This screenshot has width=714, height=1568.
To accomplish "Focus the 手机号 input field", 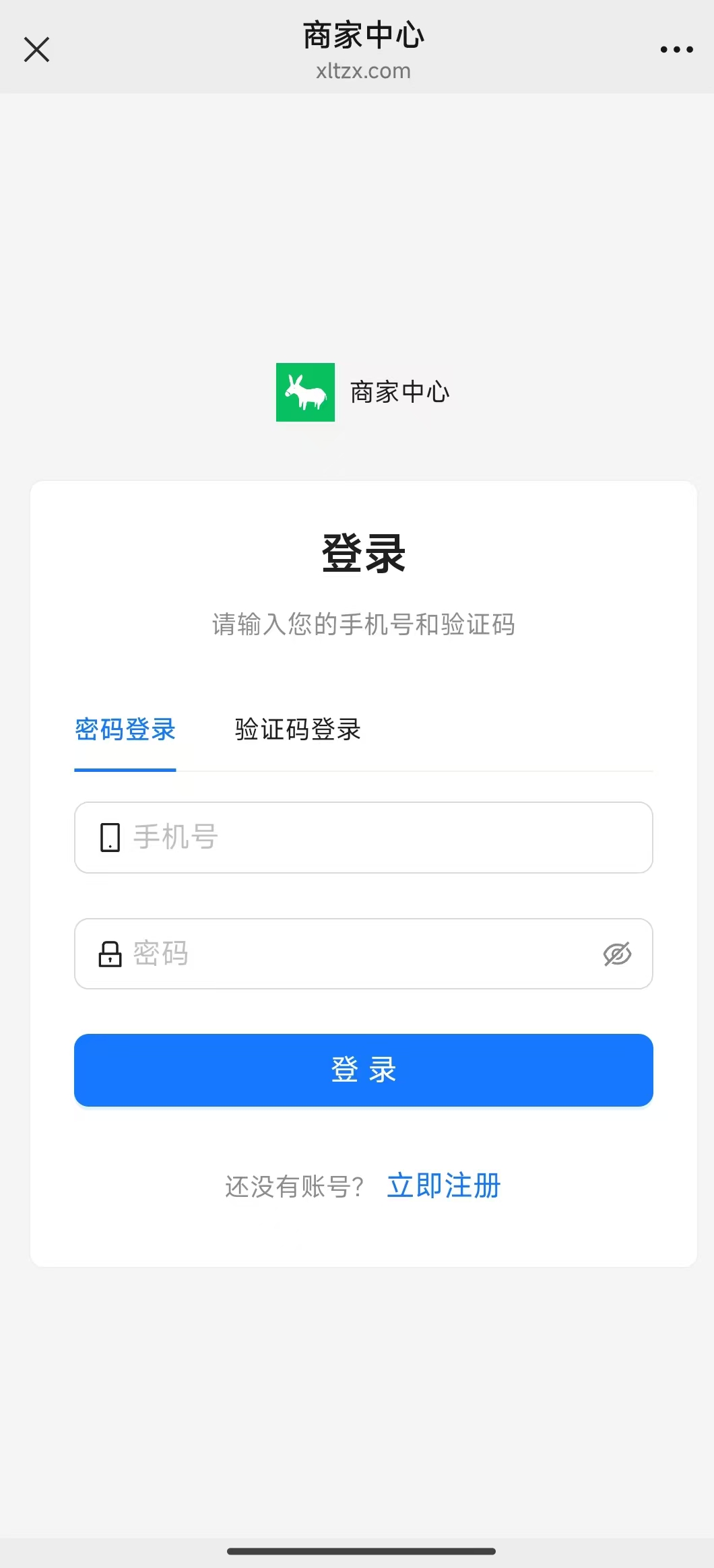I will pos(364,837).
